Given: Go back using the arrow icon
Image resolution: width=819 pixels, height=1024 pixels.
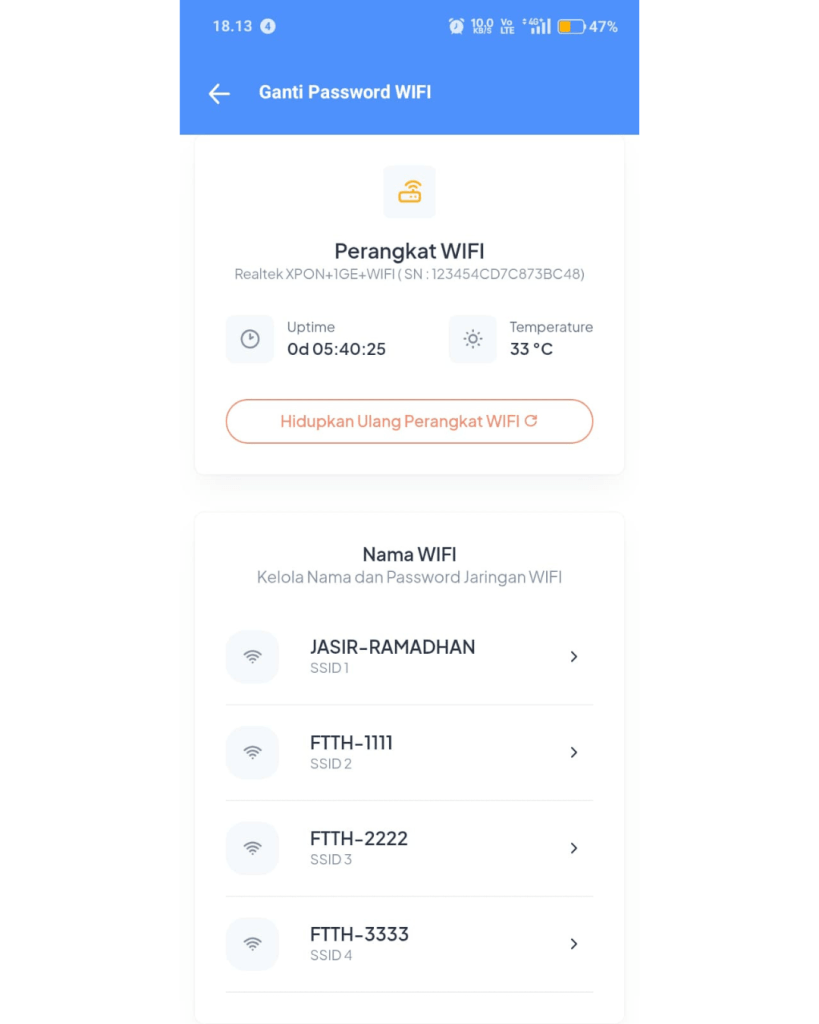Looking at the screenshot, I should click(219, 93).
